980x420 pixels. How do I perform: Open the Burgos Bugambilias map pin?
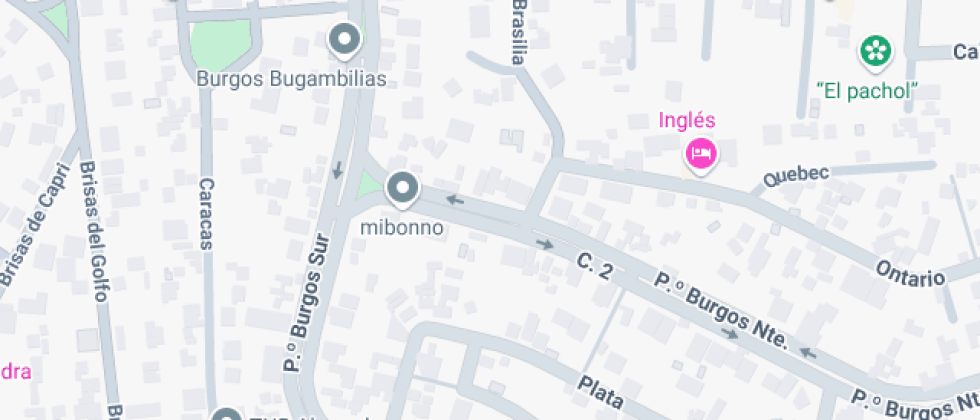click(x=345, y=41)
